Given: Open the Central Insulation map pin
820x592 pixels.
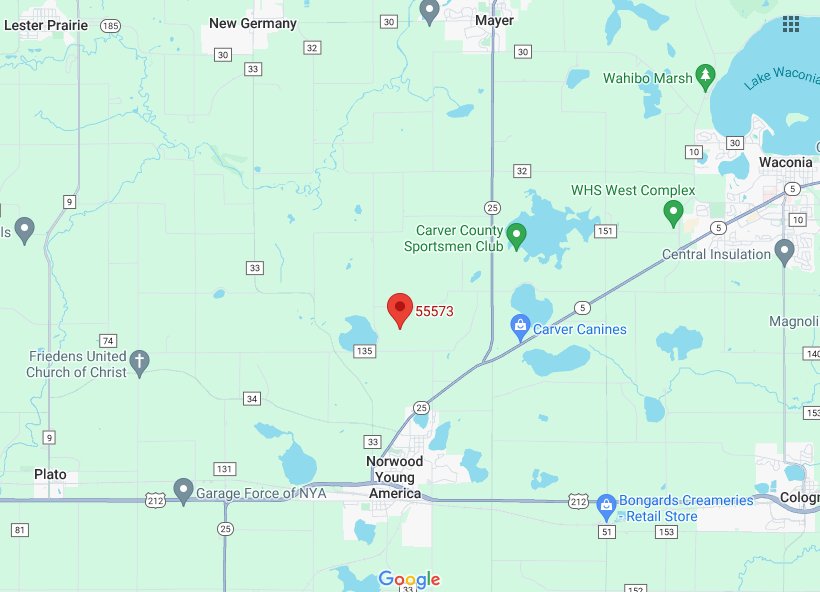Looking at the screenshot, I should tap(785, 250).
